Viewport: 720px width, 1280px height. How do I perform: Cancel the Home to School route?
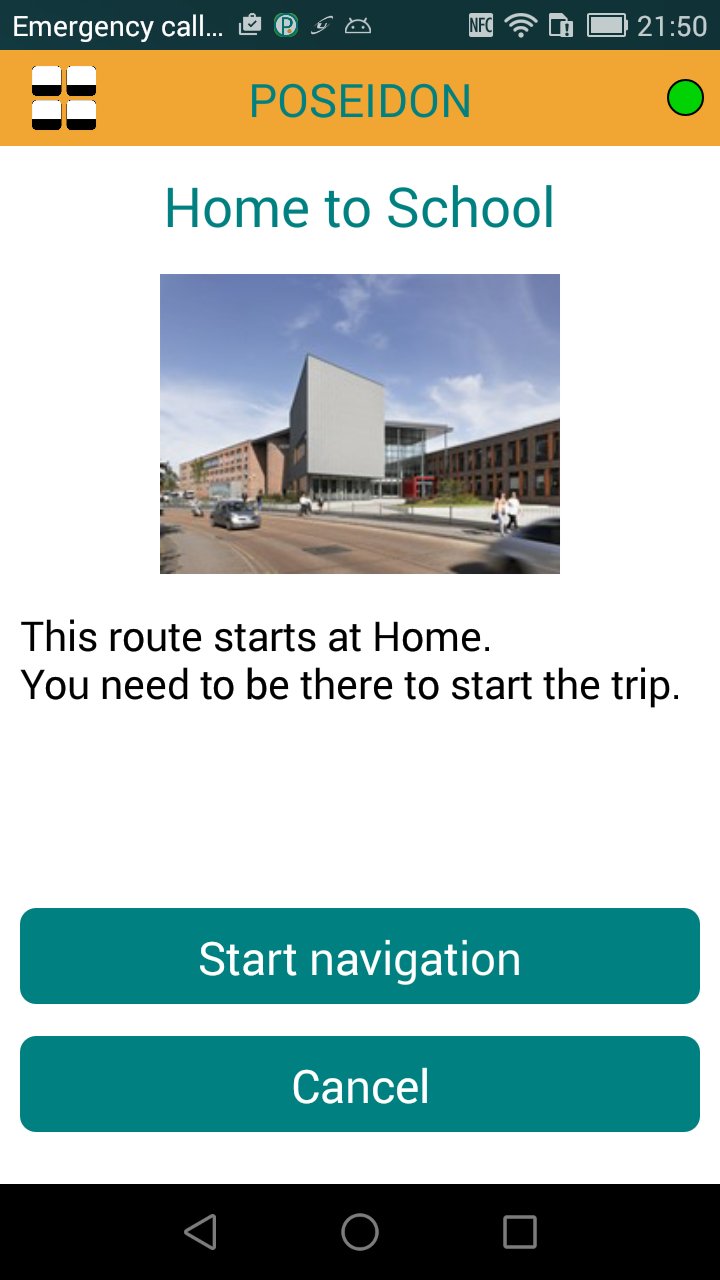pyautogui.click(x=360, y=1084)
